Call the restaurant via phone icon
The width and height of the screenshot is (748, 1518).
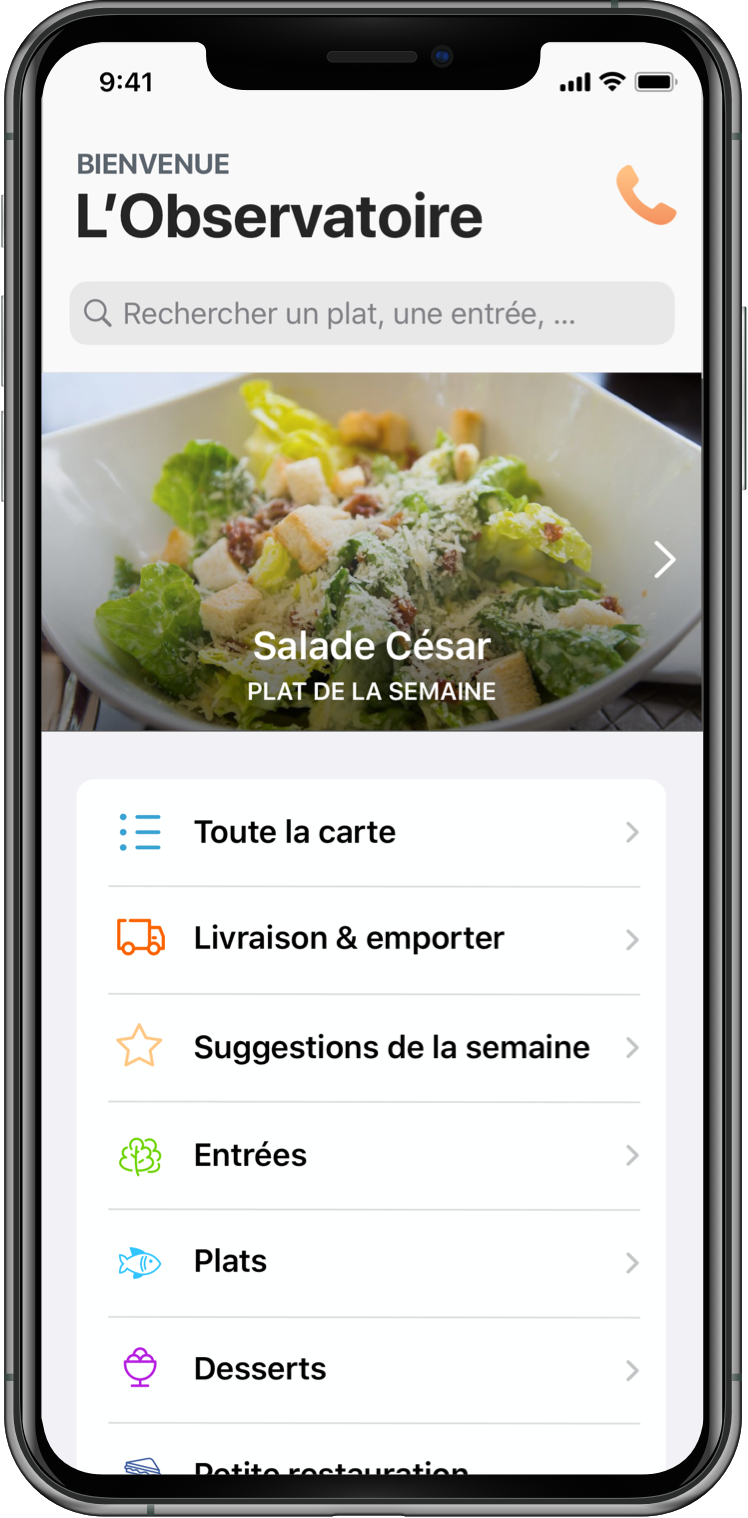[646, 195]
